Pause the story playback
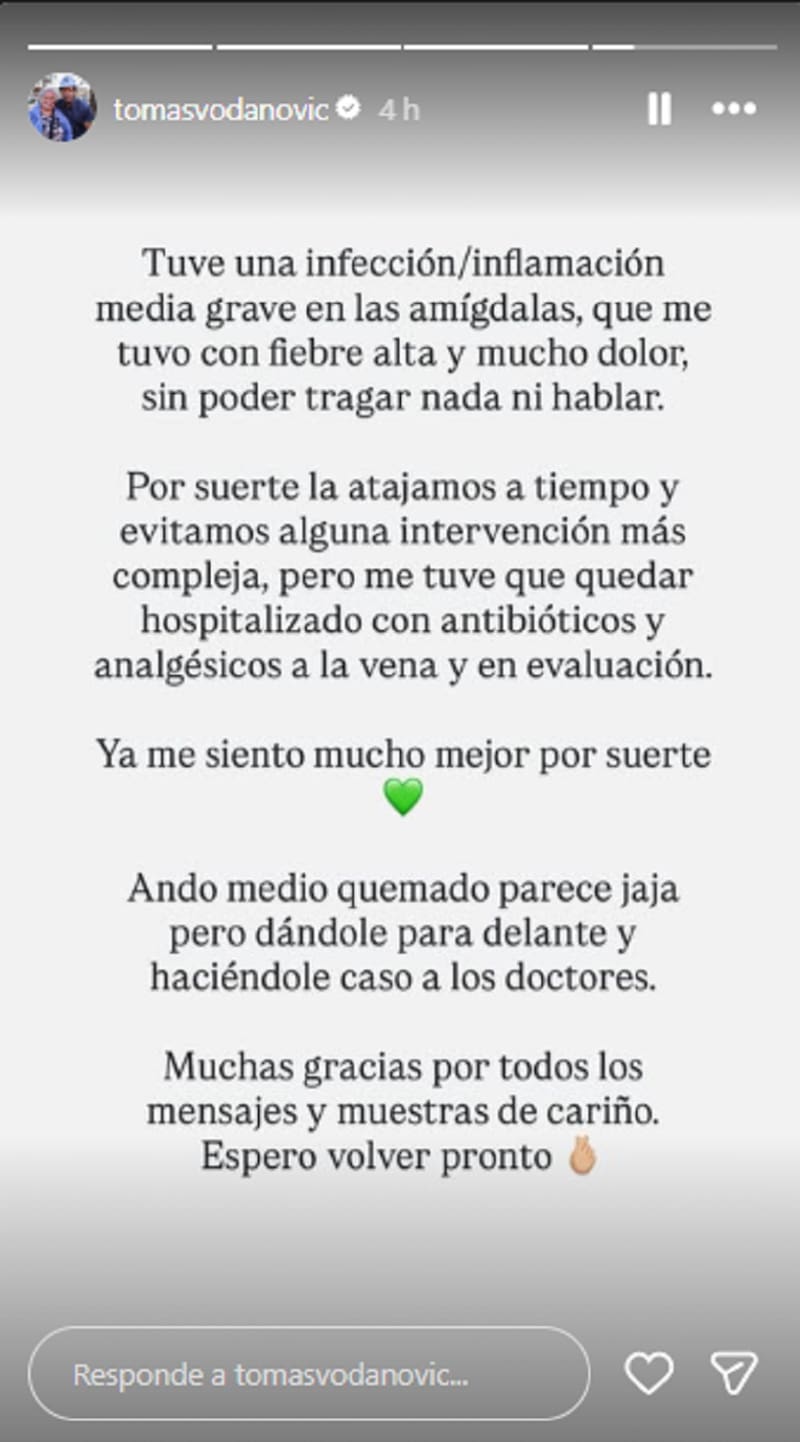Image resolution: width=800 pixels, height=1442 pixels. (x=659, y=108)
